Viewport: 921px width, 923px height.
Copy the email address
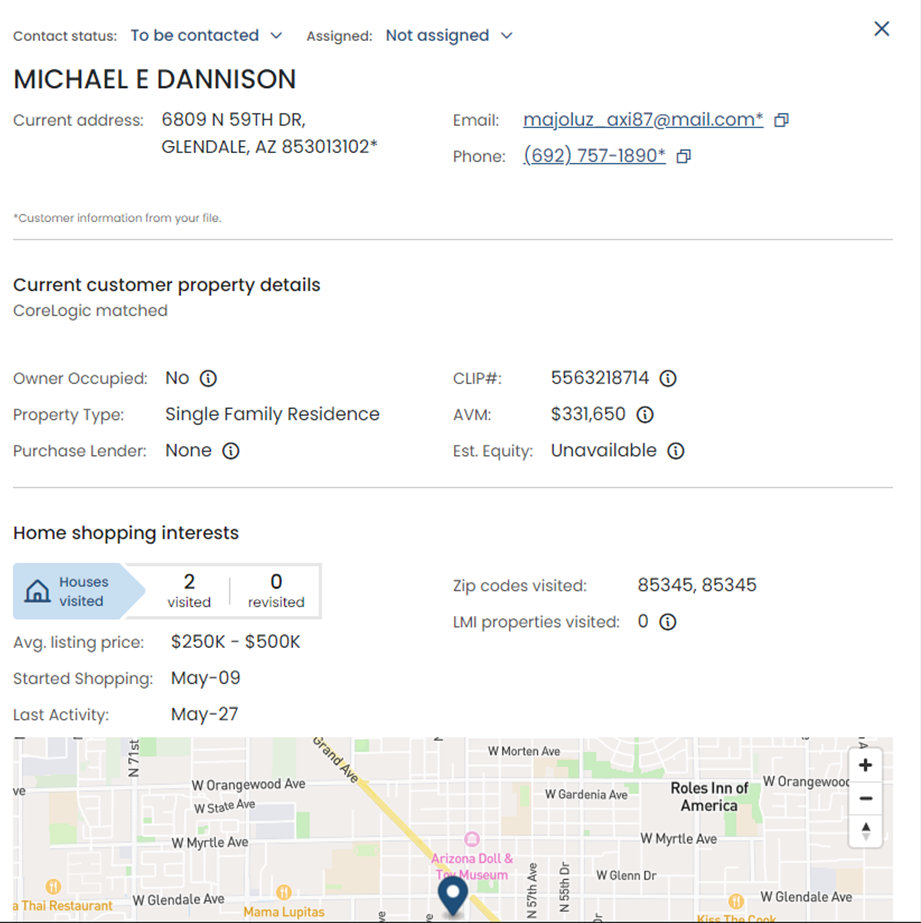pos(782,120)
